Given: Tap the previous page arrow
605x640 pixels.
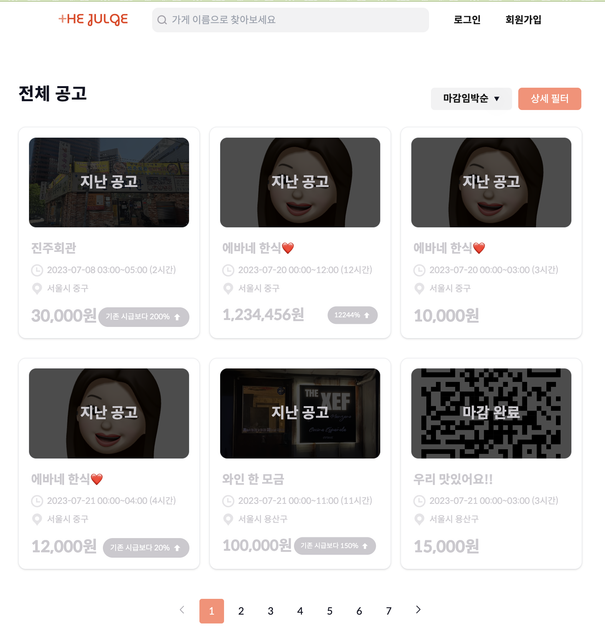Looking at the screenshot, I should point(182,610).
